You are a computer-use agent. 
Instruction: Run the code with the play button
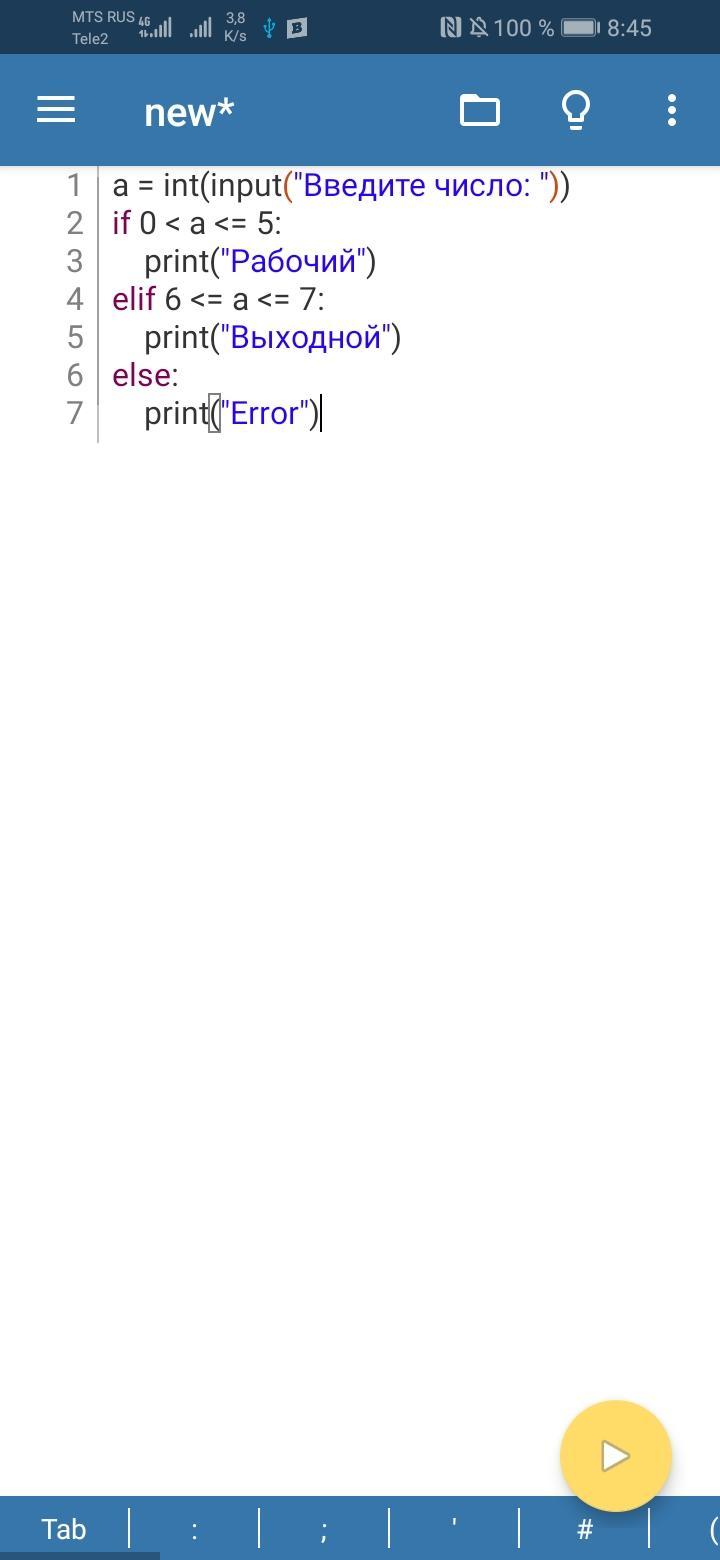click(x=616, y=1456)
